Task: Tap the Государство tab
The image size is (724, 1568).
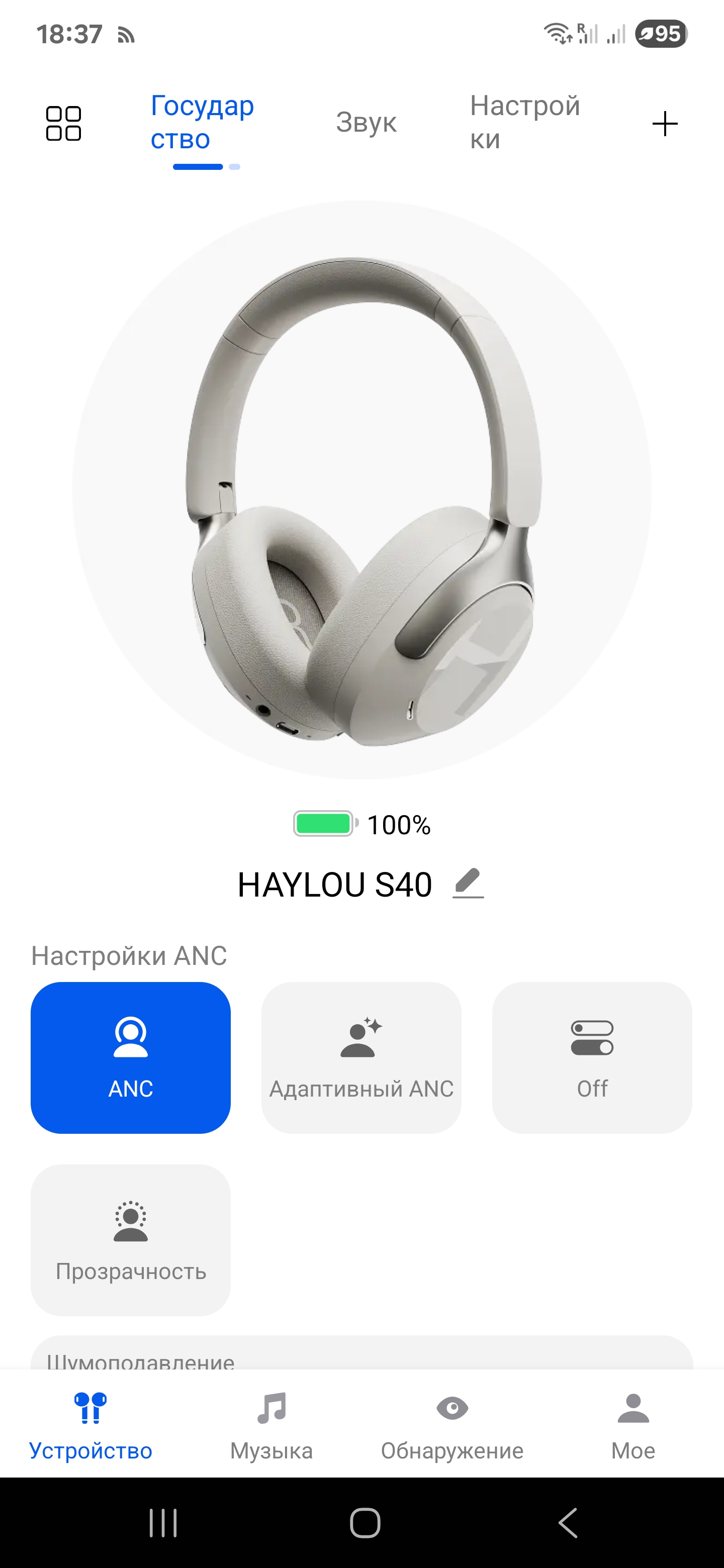Action: coord(202,122)
